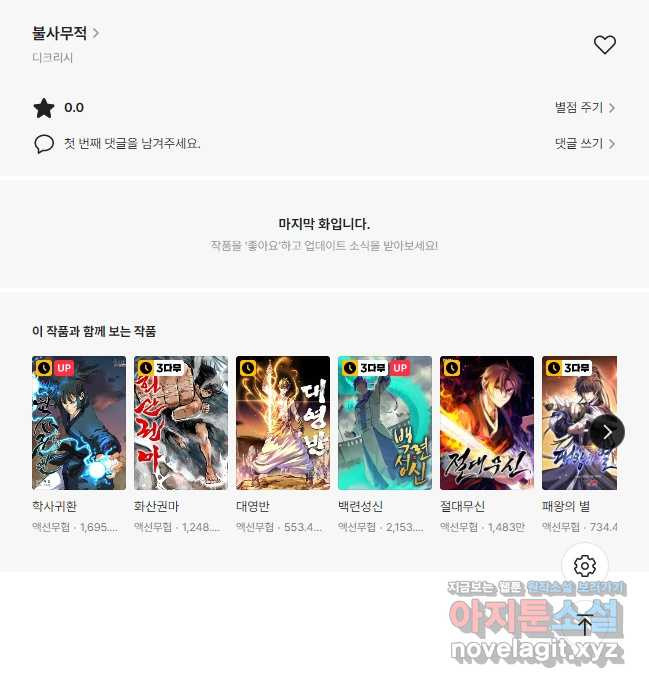The height and width of the screenshot is (688, 649).
Task: Show next recommended works with the arrow
Action: [607, 432]
